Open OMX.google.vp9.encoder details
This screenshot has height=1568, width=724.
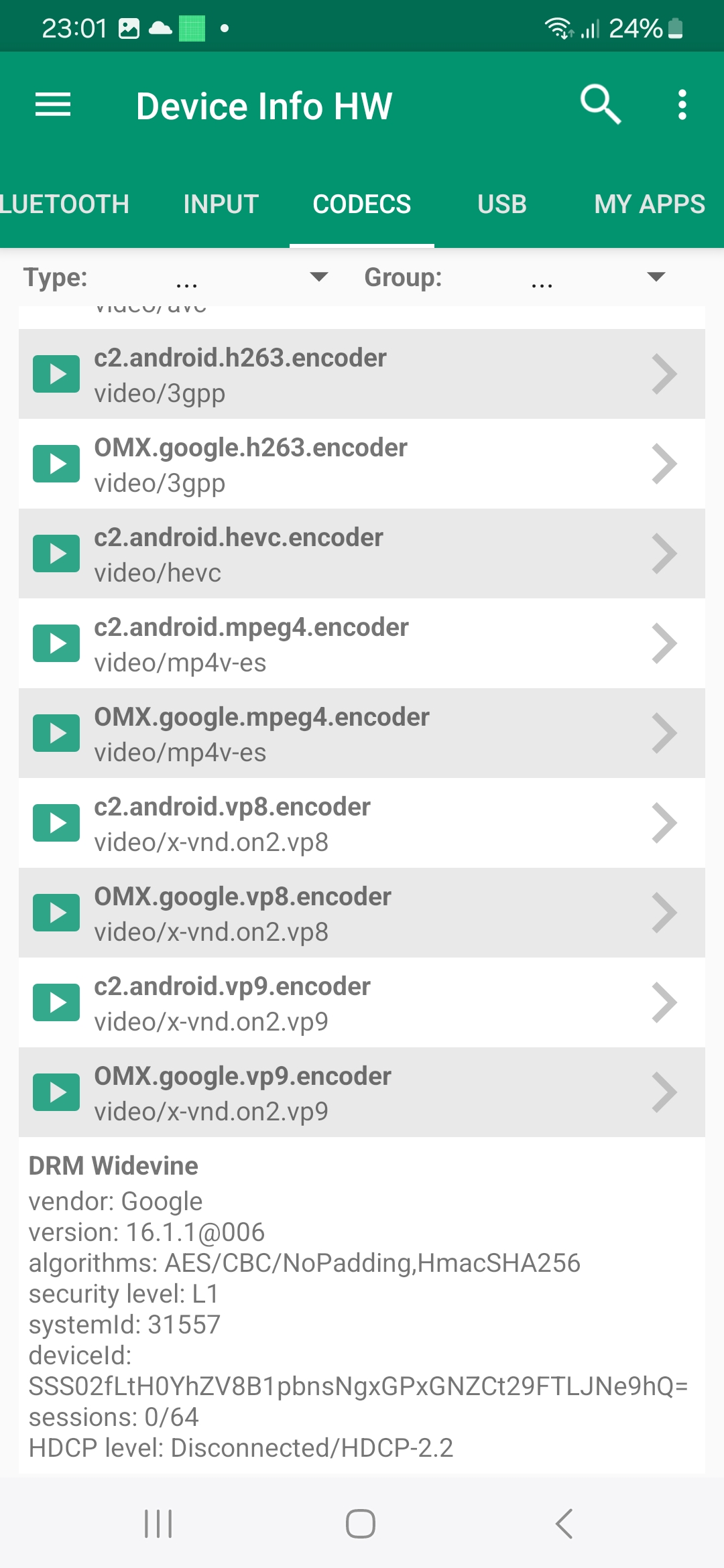[x=362, y=1092]
